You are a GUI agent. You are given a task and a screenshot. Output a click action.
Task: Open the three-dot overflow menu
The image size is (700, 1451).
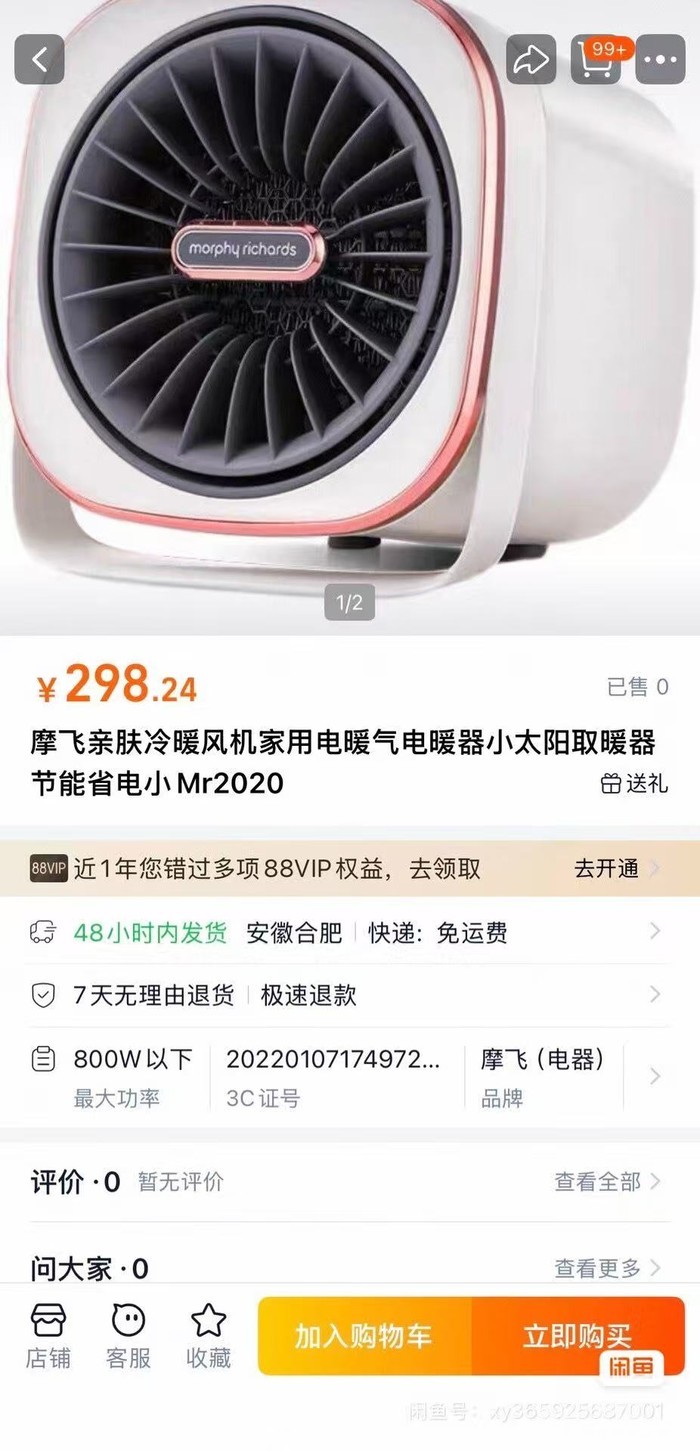click(661, 60)
